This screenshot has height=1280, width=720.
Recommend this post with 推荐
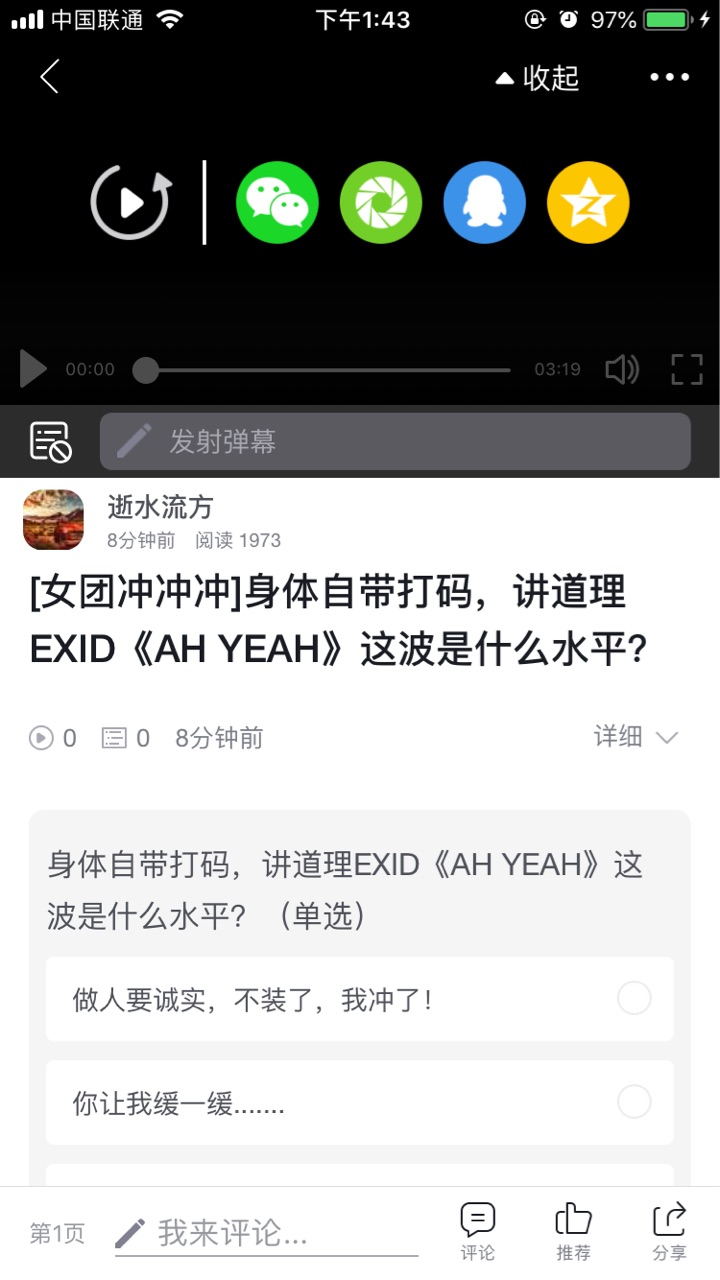coord(573,1232)
